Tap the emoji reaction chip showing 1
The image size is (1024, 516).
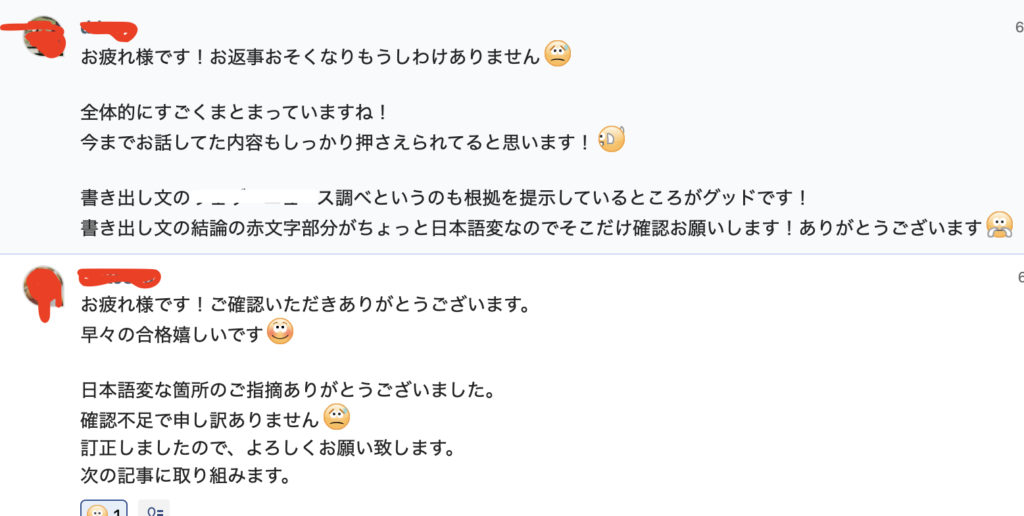point(103,509)
